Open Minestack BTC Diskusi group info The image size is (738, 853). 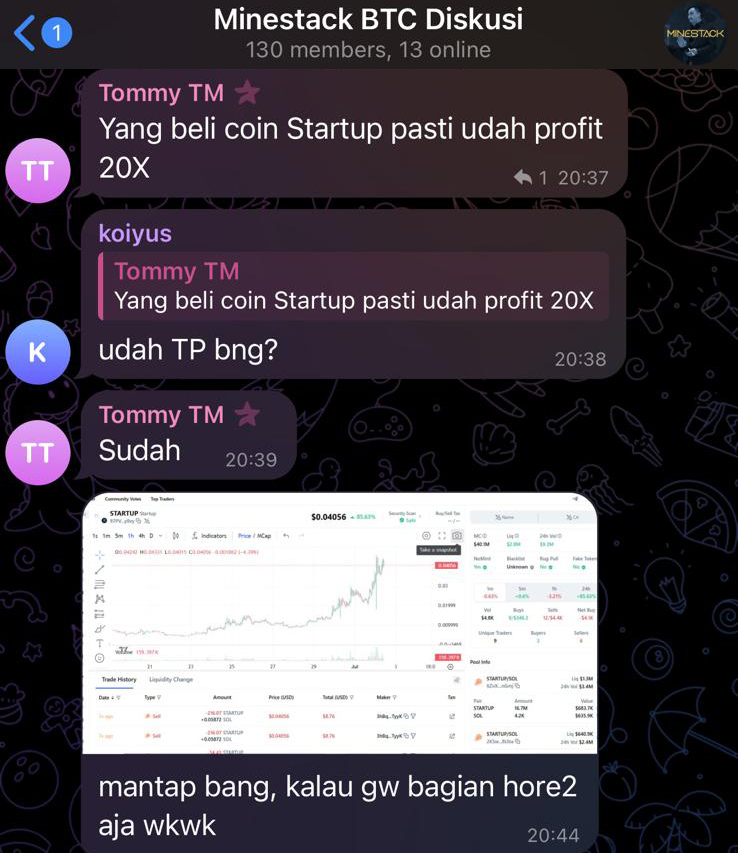368,33
